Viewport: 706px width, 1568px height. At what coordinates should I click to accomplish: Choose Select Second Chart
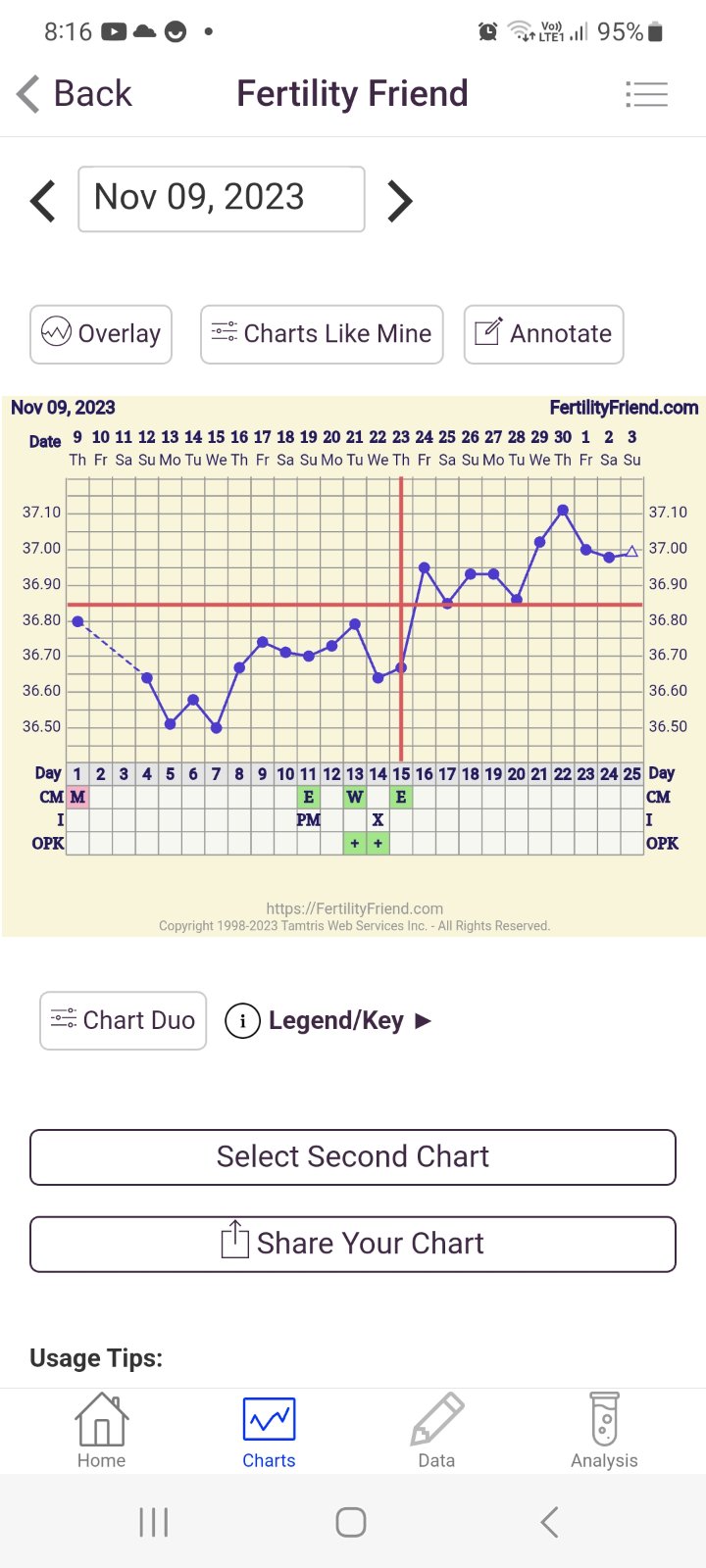[353, 1156]
